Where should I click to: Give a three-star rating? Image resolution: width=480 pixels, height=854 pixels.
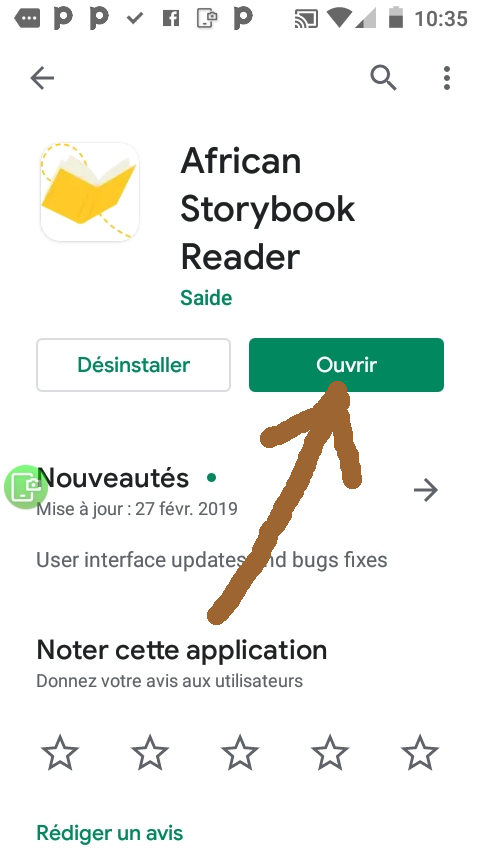pos(240,752)
